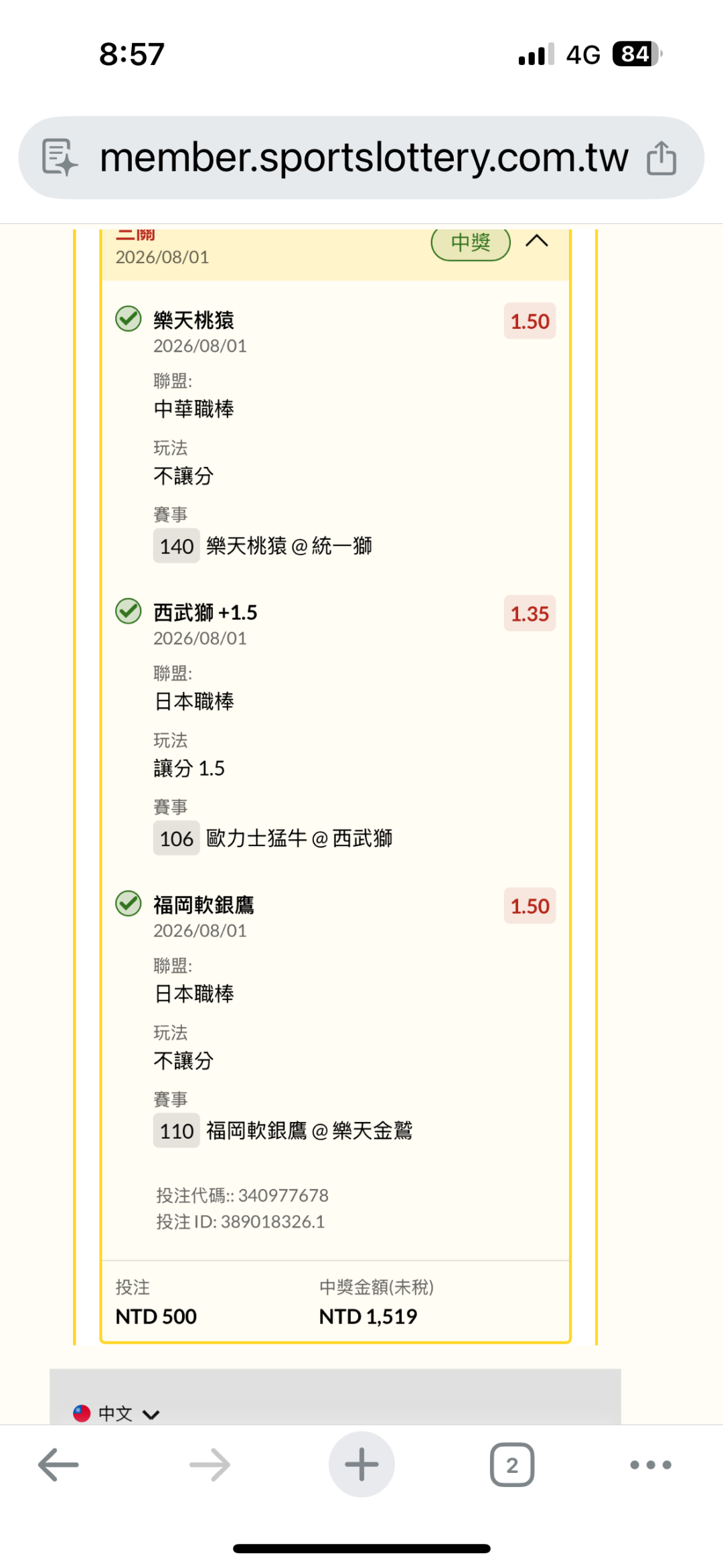Collapse the bet details with the chevron
This screenshot has width=723, height=1568.
pyautogui.click(x=537, y=241)
